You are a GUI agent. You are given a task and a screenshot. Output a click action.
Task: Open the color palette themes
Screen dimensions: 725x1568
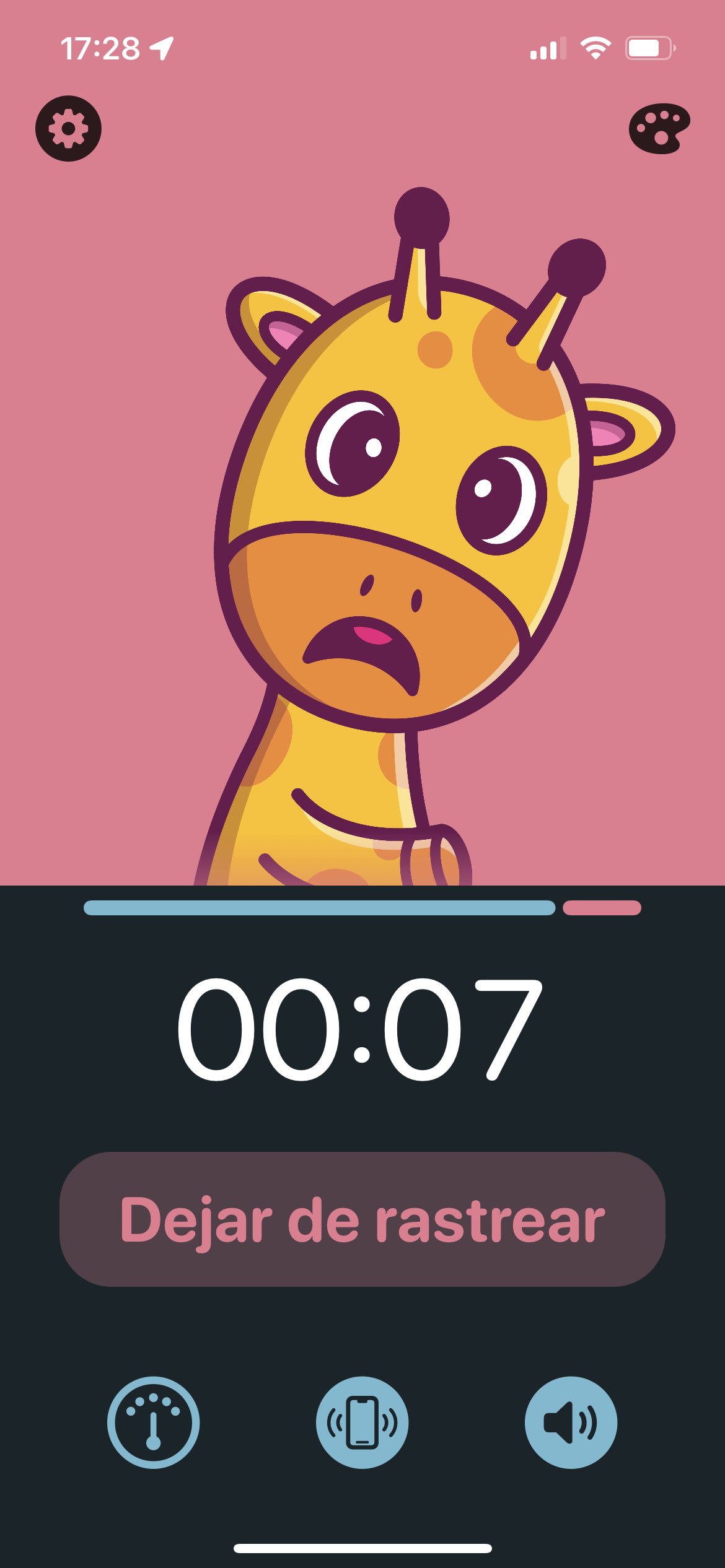tap(659, 129)
